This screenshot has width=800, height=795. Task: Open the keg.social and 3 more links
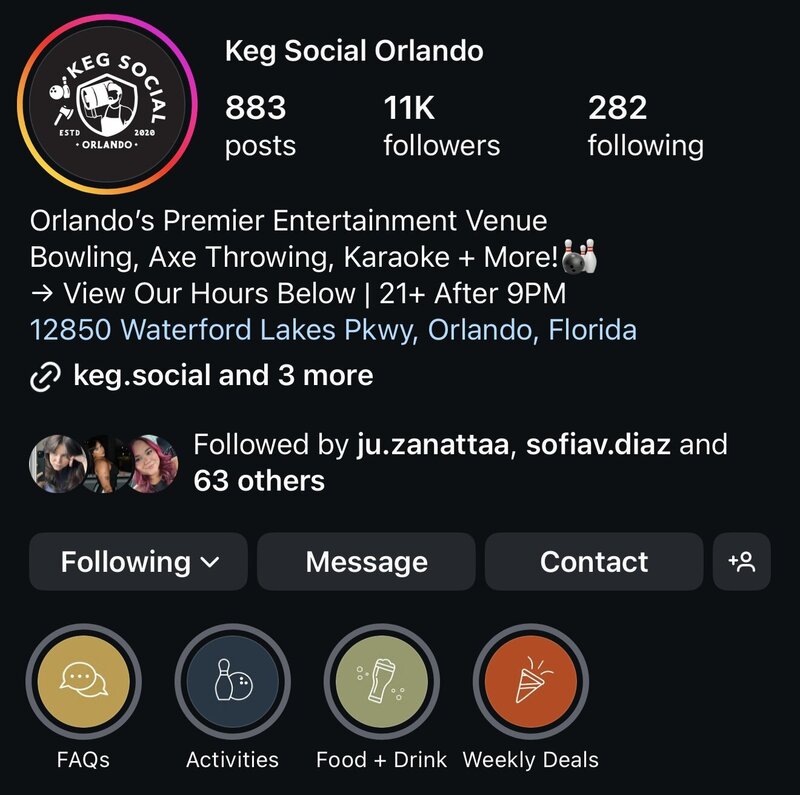pyautogui.click(x=222, y=376)
